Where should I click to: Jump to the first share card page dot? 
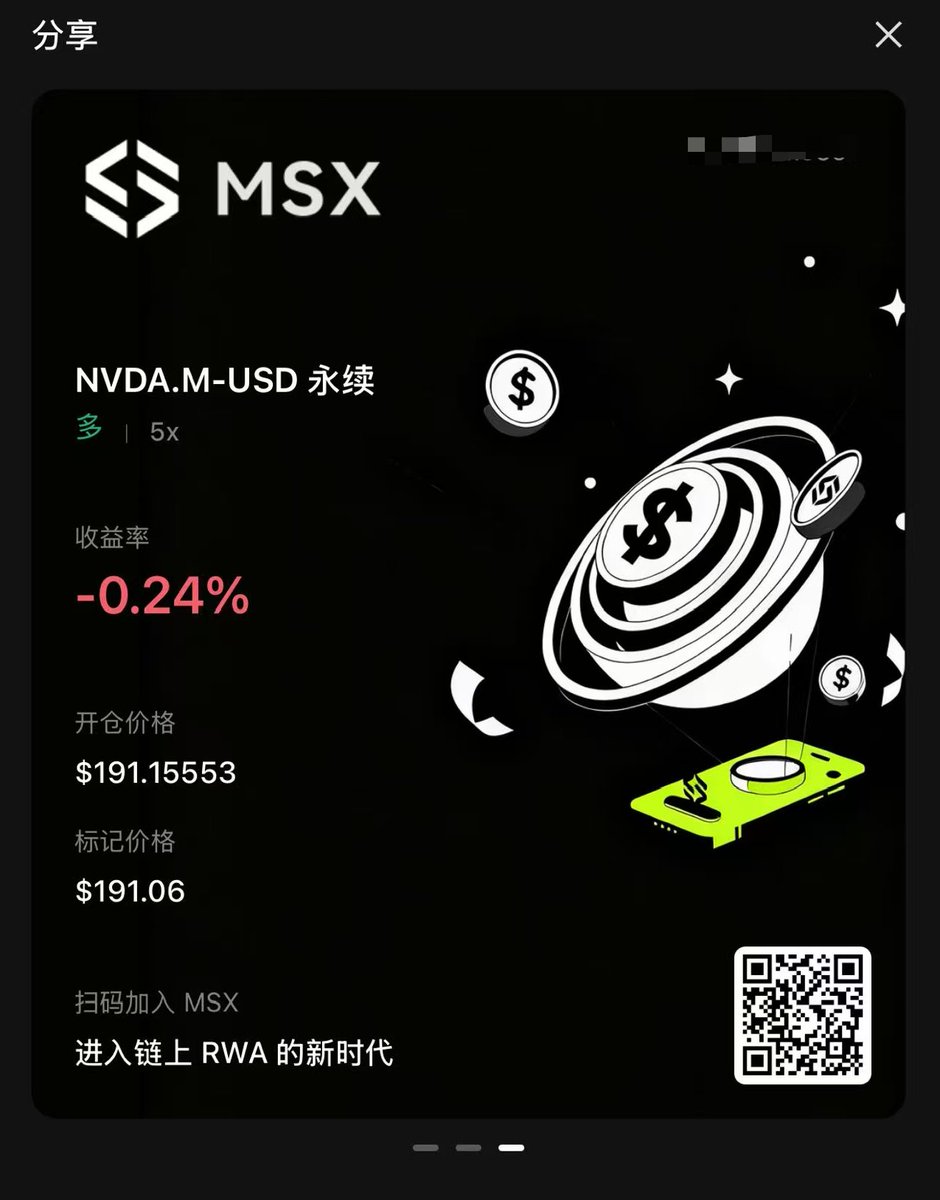[x=426, y=1148]
